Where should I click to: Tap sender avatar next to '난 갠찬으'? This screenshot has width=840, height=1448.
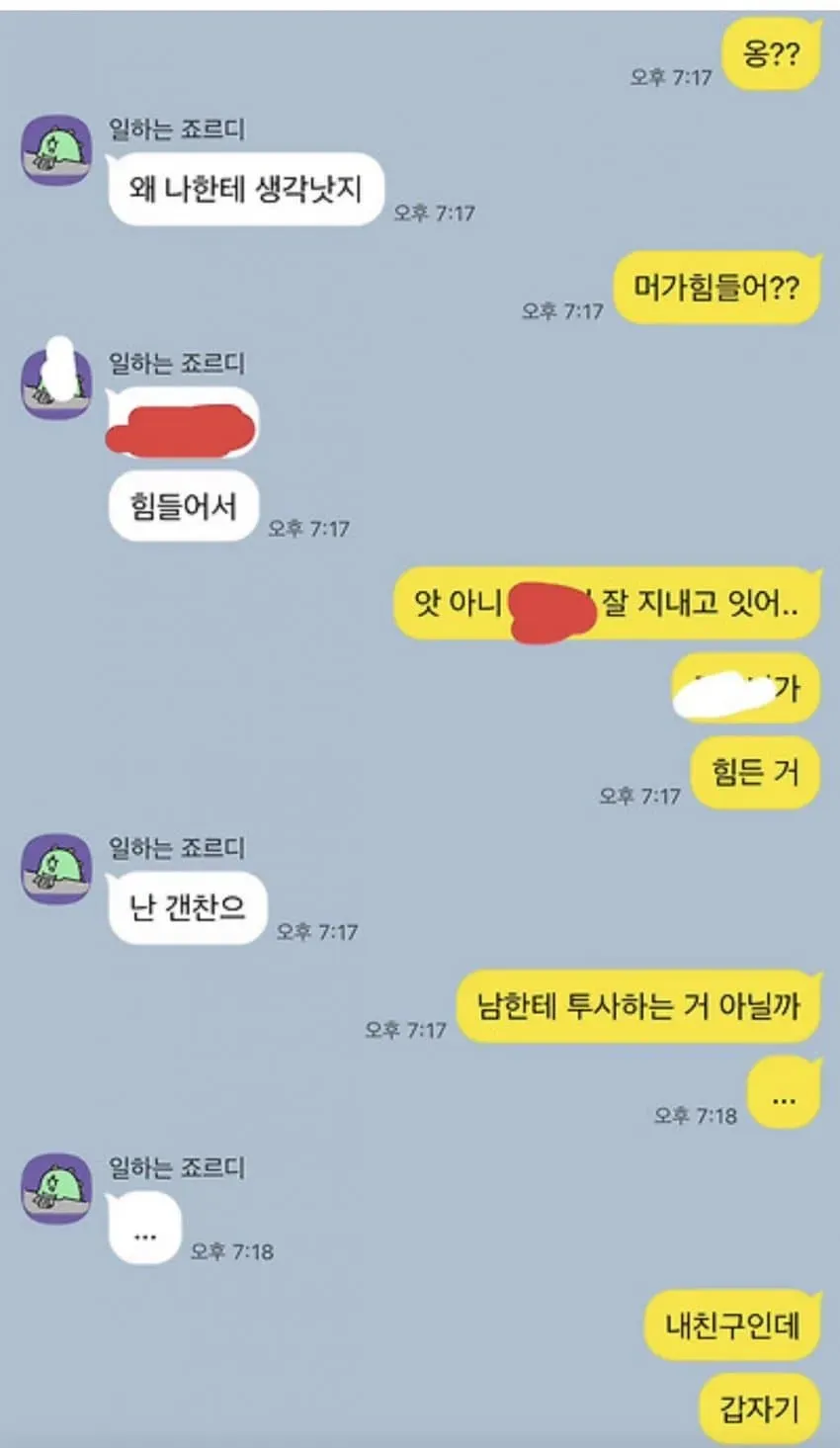(56, 869)
